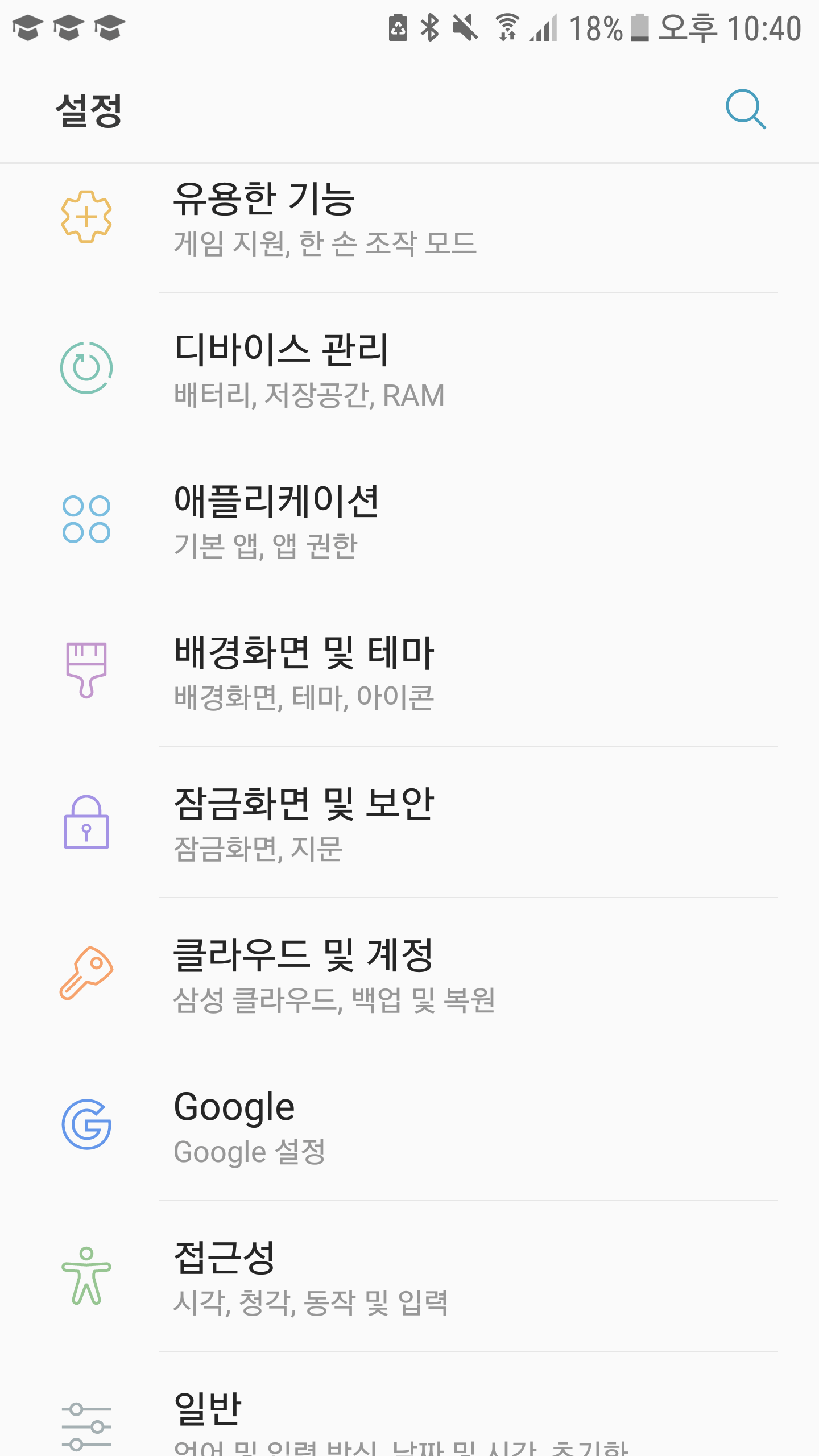Select 접근성 settings
Screen dimensions: 819x1456
coord(409,1277)
